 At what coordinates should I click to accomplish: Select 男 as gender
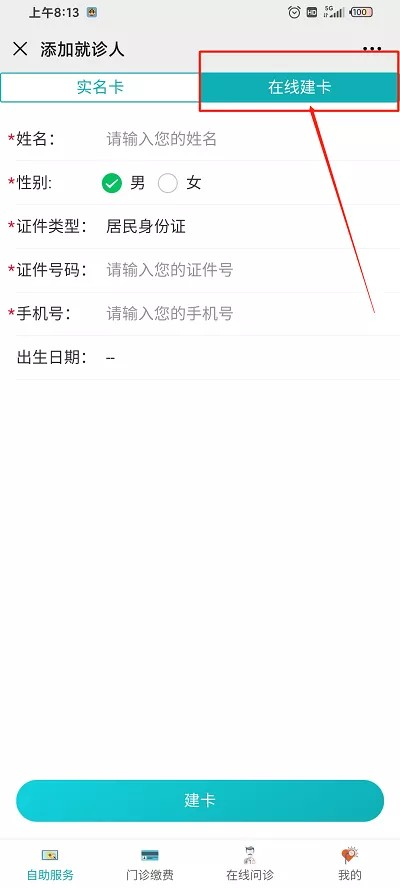coord(123,183)
